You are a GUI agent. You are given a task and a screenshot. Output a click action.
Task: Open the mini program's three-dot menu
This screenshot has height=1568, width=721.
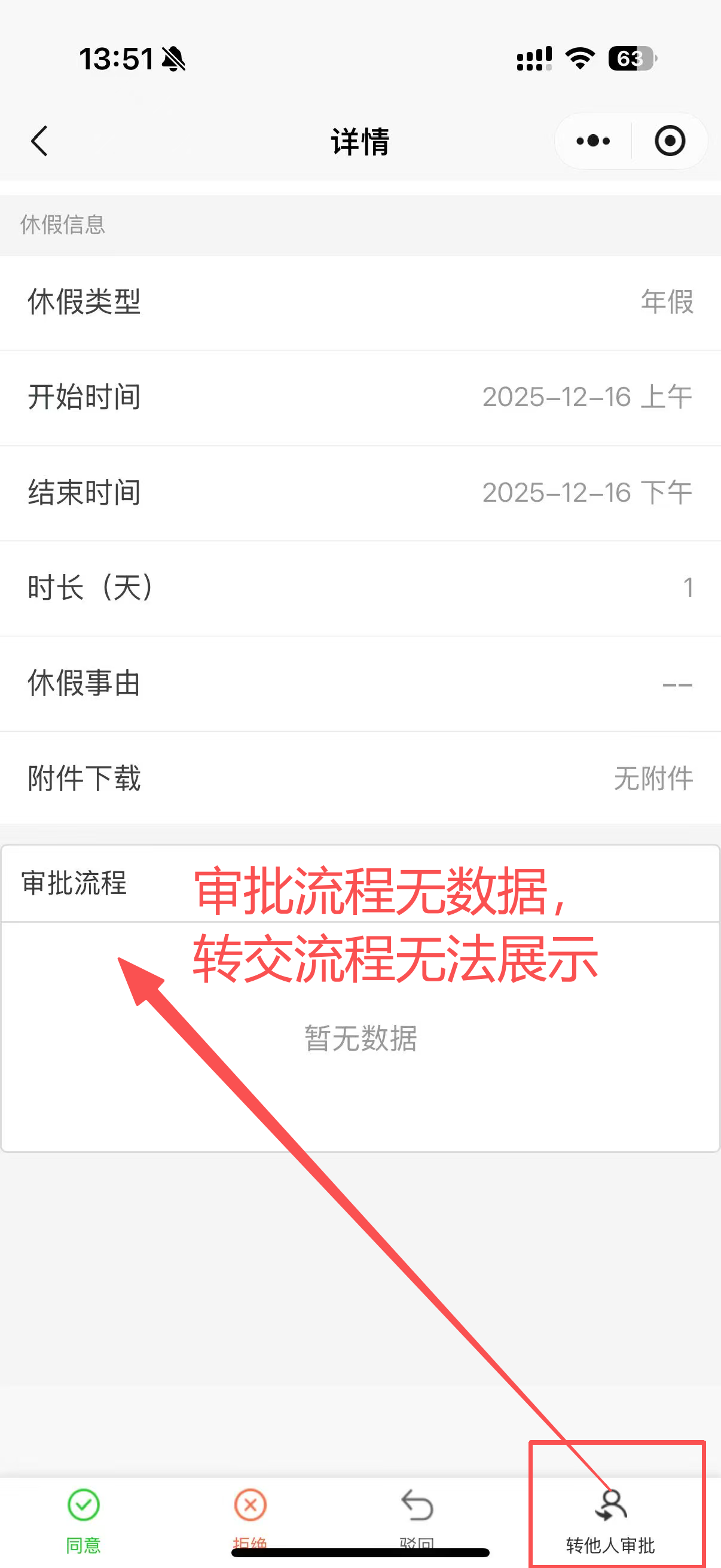(x=592, y=141)
